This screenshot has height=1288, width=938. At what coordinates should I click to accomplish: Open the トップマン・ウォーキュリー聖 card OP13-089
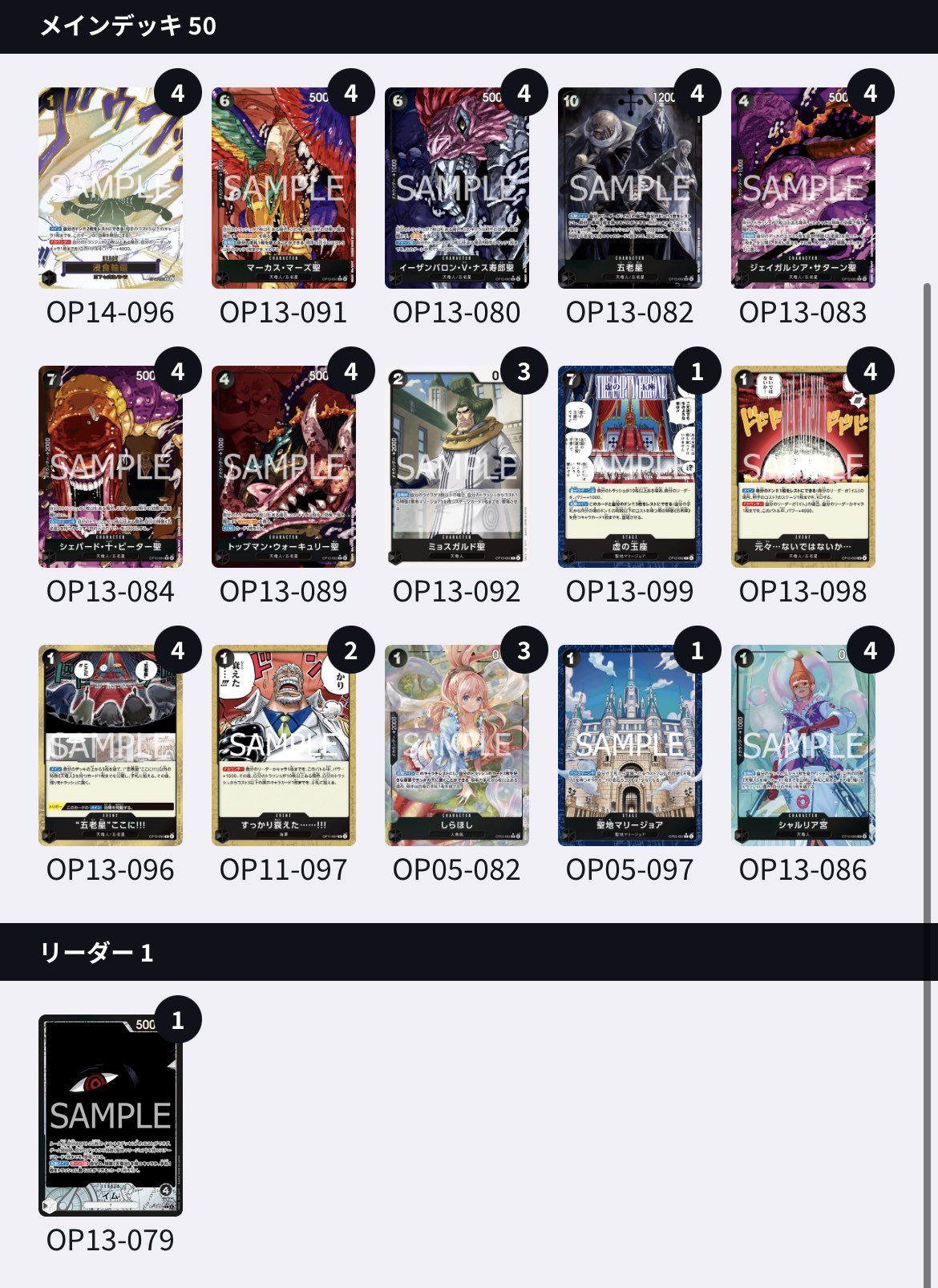pos(284,467)
